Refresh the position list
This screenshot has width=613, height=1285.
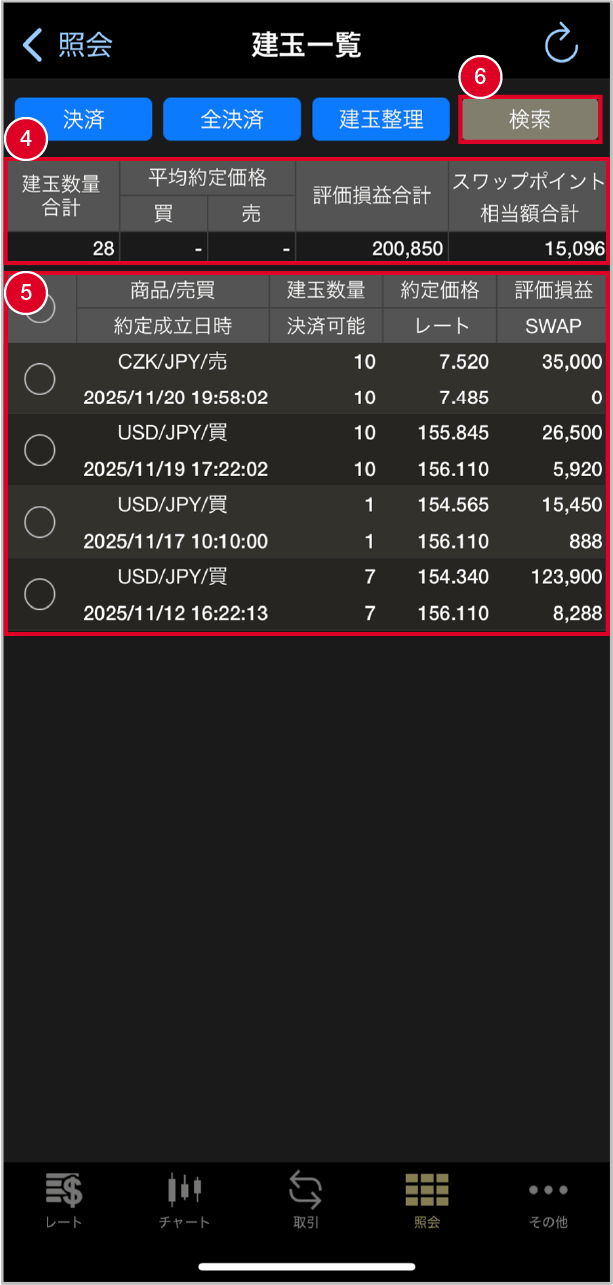coord(561,45)
